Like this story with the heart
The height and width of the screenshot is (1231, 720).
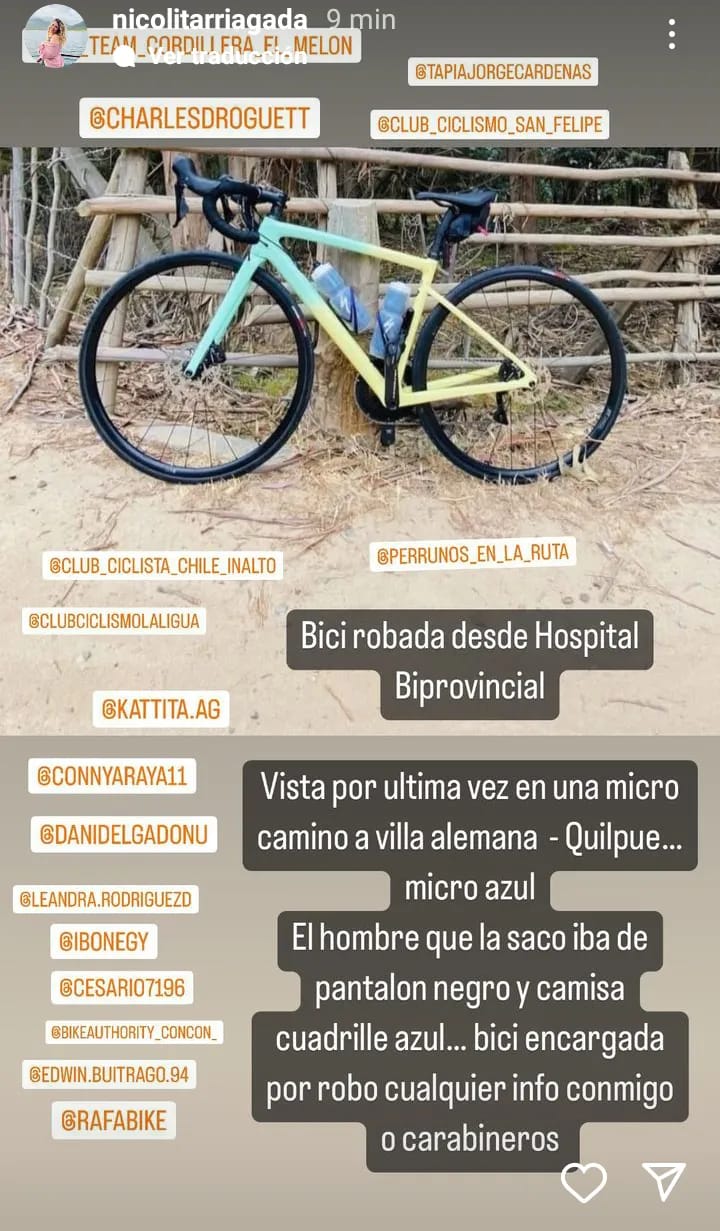[584, 1182]
